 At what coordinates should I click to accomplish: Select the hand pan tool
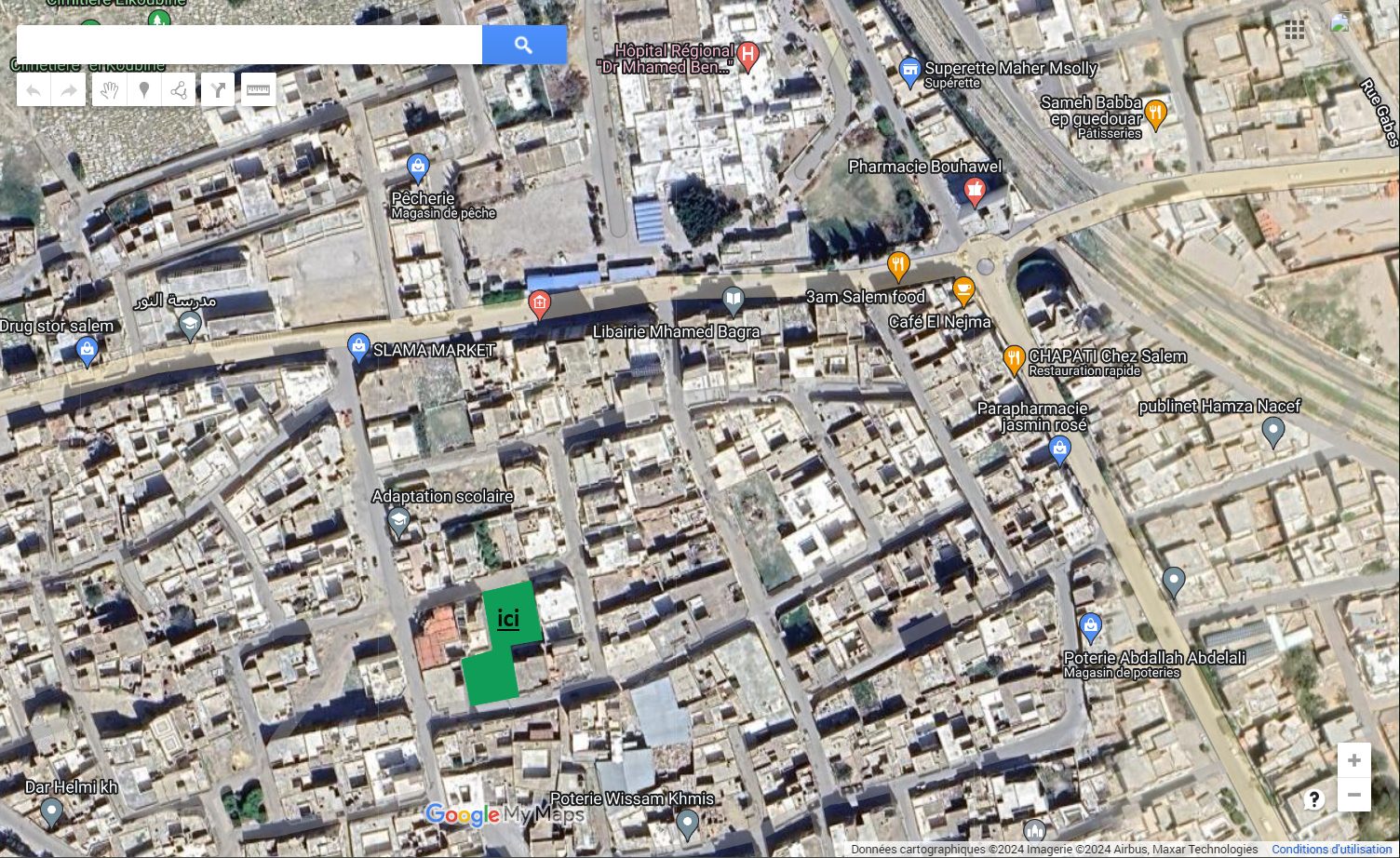(110, 90)
